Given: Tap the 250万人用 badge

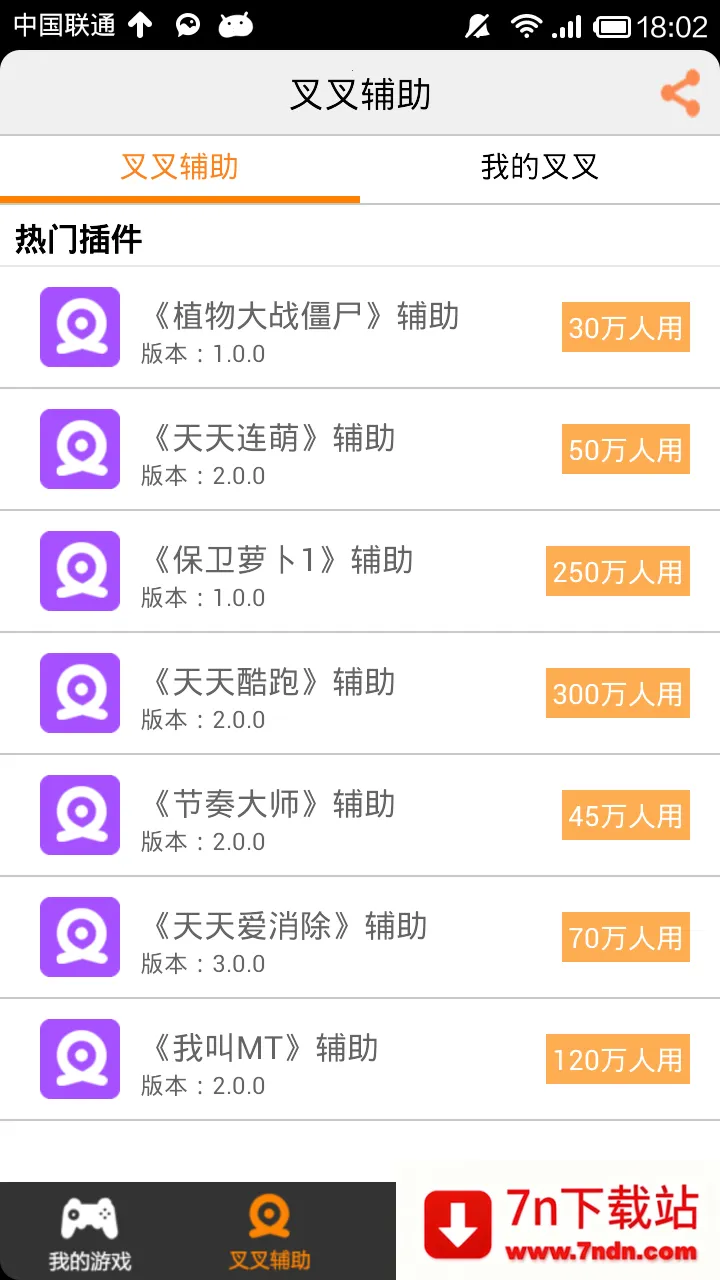Looking at the screenshot, I should pos(617,571).
